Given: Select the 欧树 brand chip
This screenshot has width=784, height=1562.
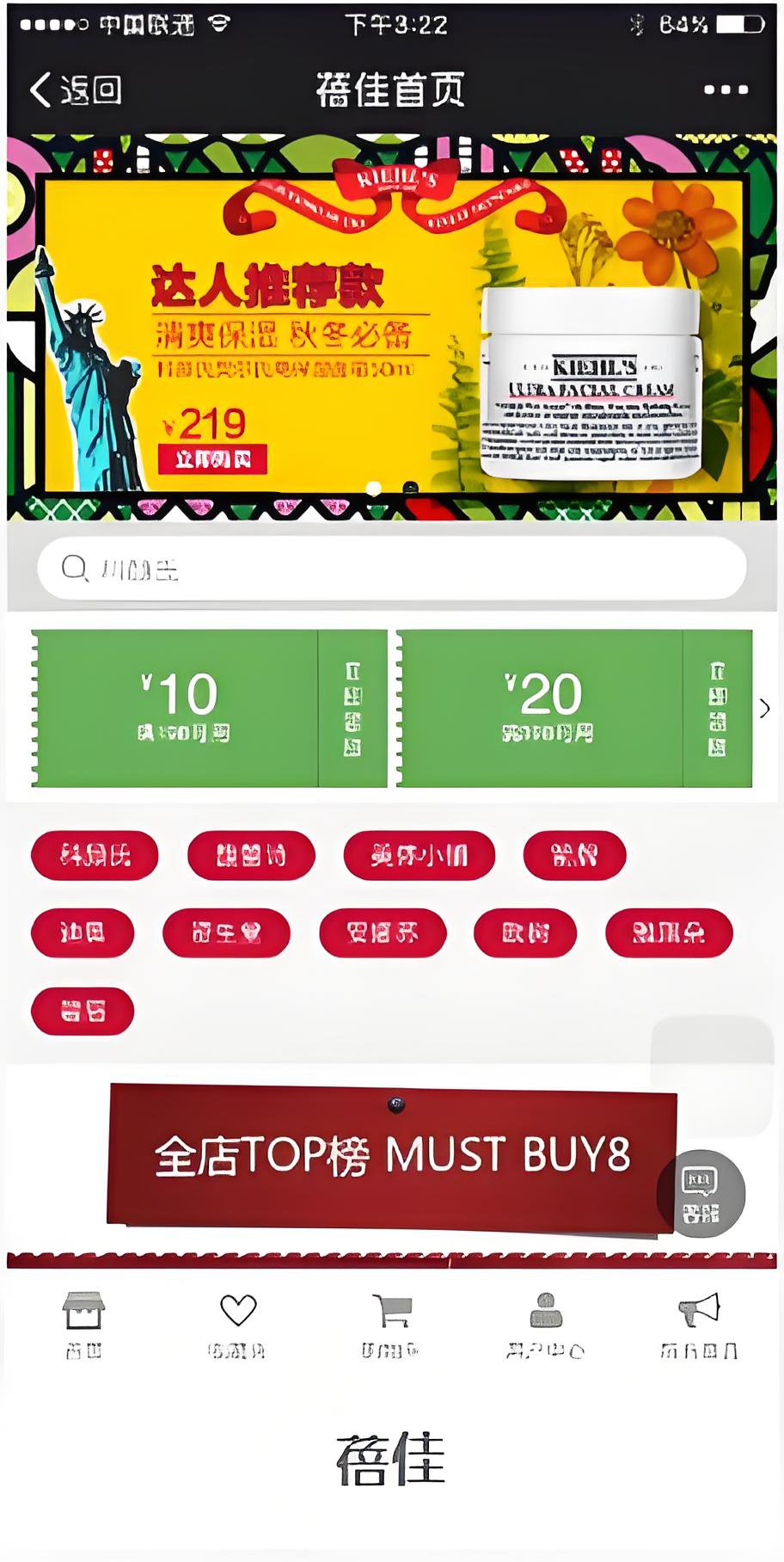Looking at the screenshot, I should pyautogui.click(x=524, y=933).
